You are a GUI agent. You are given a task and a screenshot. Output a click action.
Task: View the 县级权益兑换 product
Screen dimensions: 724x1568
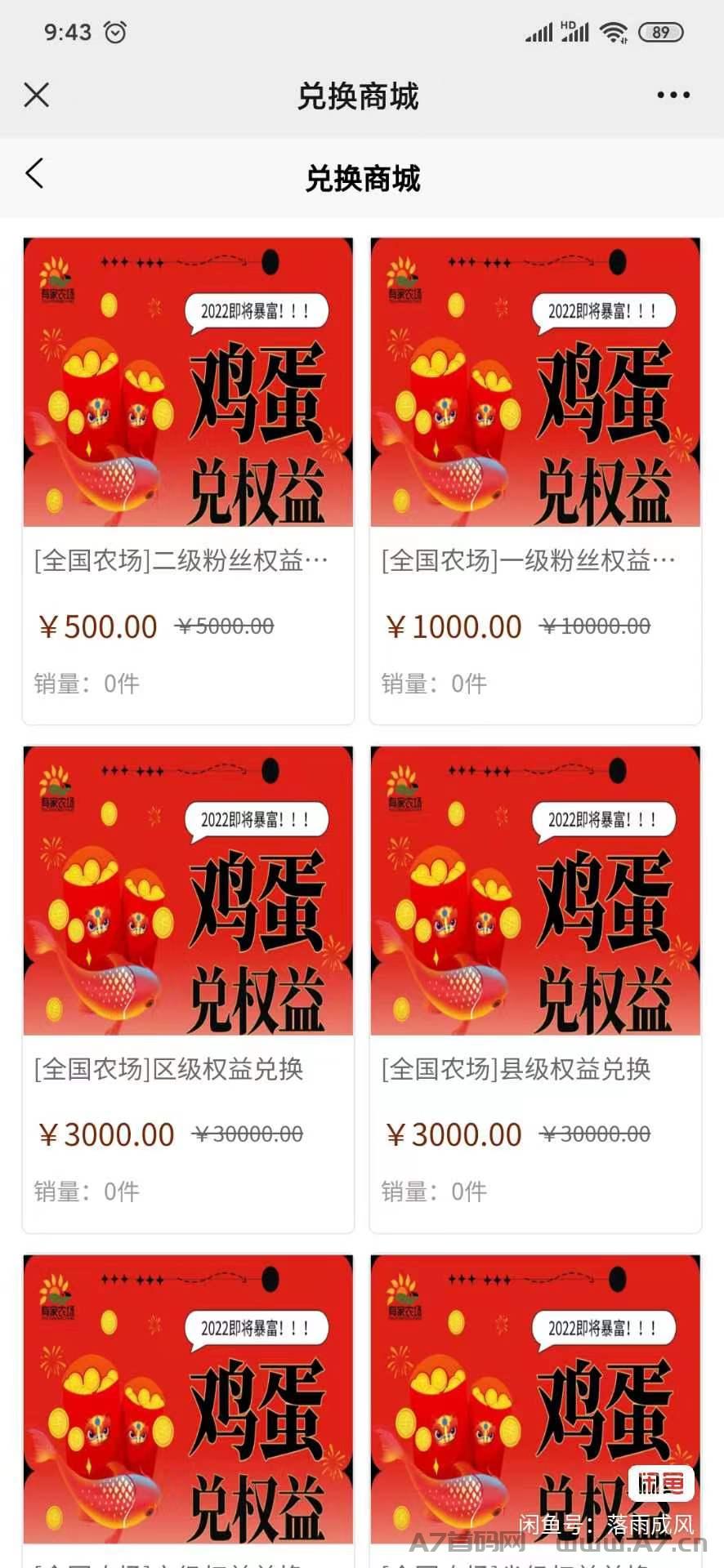[535, 989]
